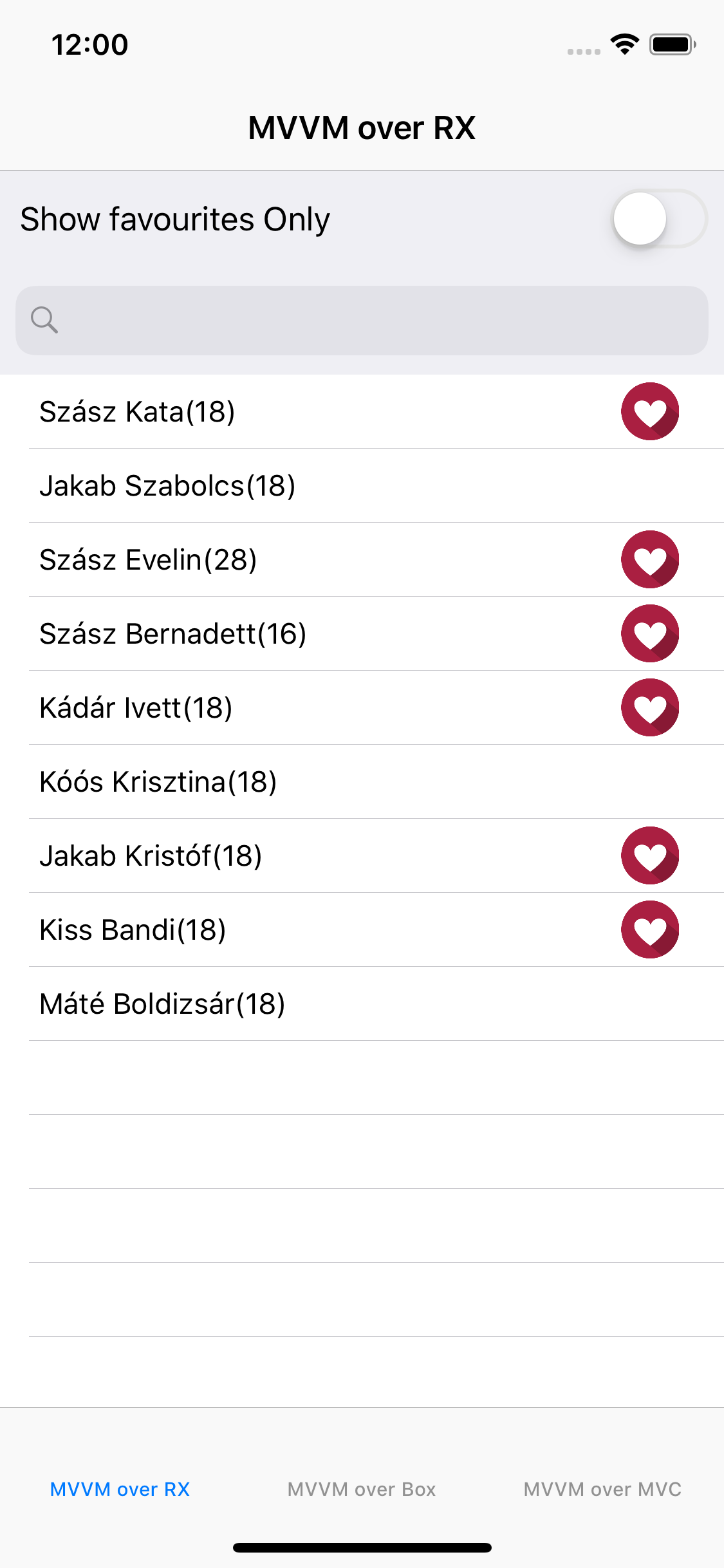
Task: Tap the heart beside Szász Bernadett
Action: pos(650,633)
